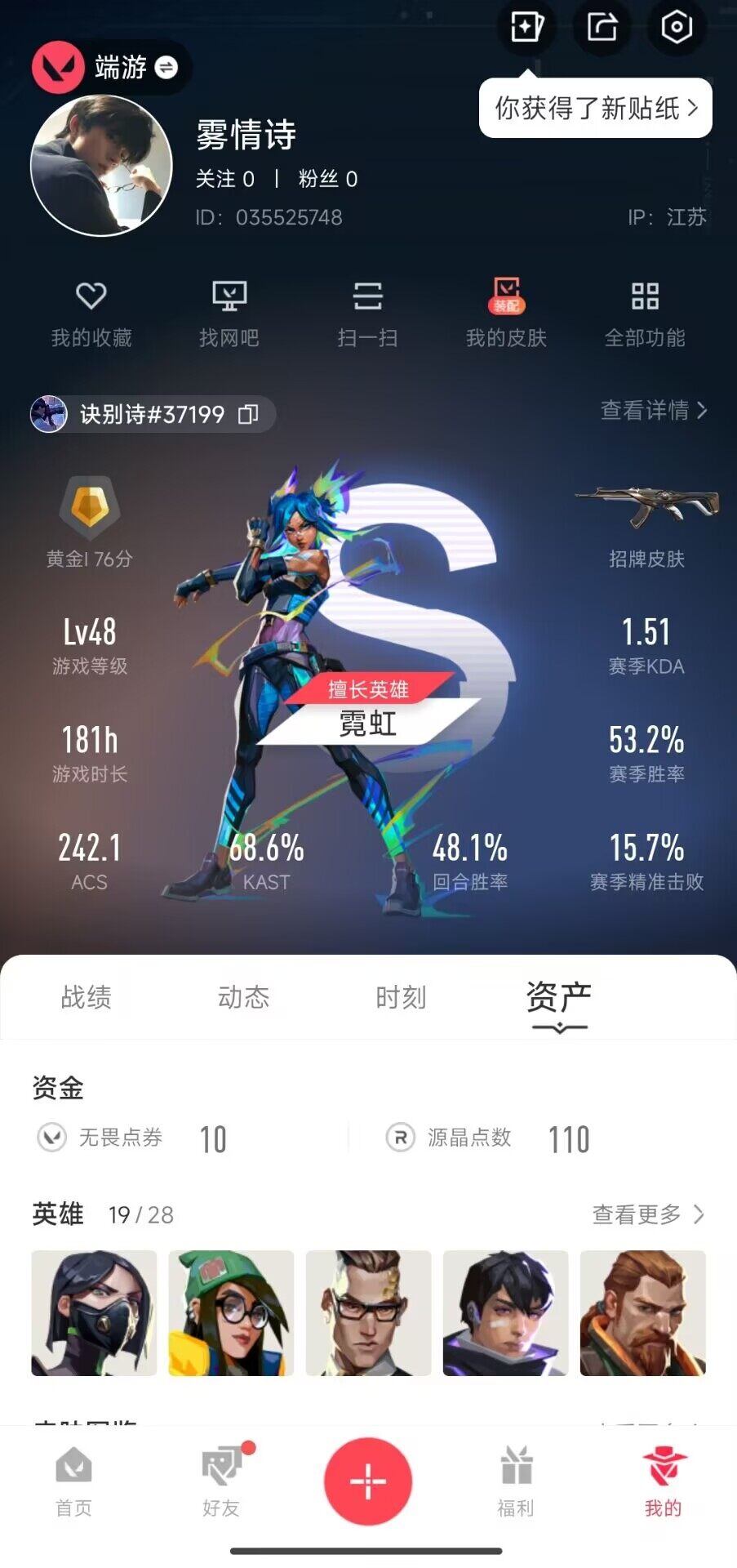Copy the game ID 诀别诗#37199
The width and height of the screenshot is (737, 1568).
pyautogui.click(x=248, y=414)
